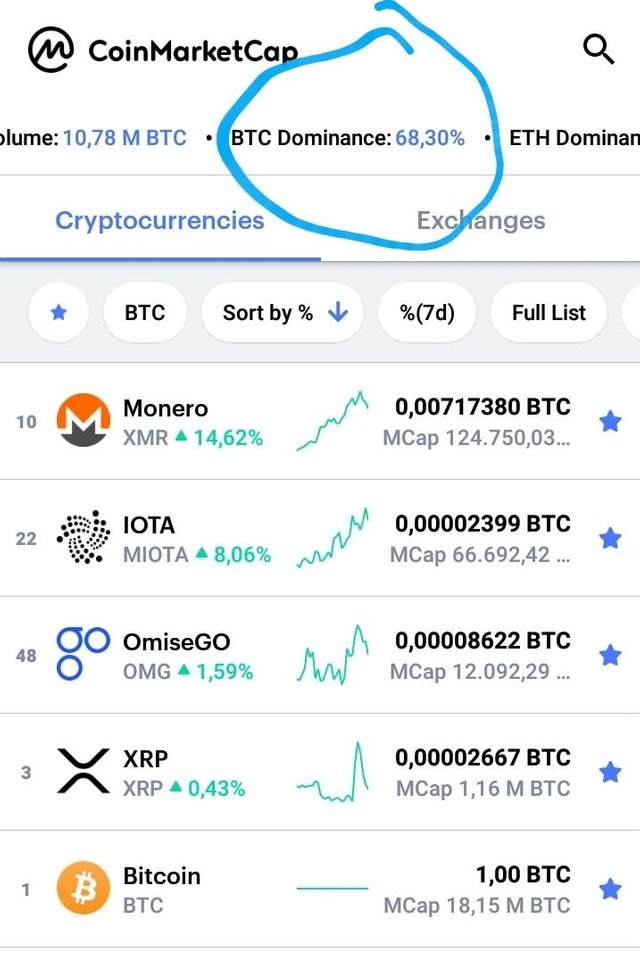The height and width of the screenshot is (963, 640).
Task: View Bitcoin details
Action: (300, 890)
